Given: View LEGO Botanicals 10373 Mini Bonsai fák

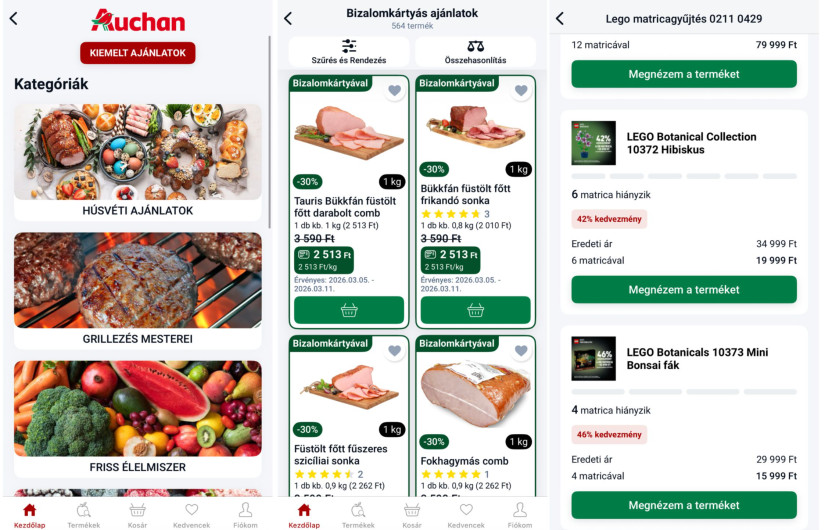Looking at the screenshot, I should click(684, 505).
